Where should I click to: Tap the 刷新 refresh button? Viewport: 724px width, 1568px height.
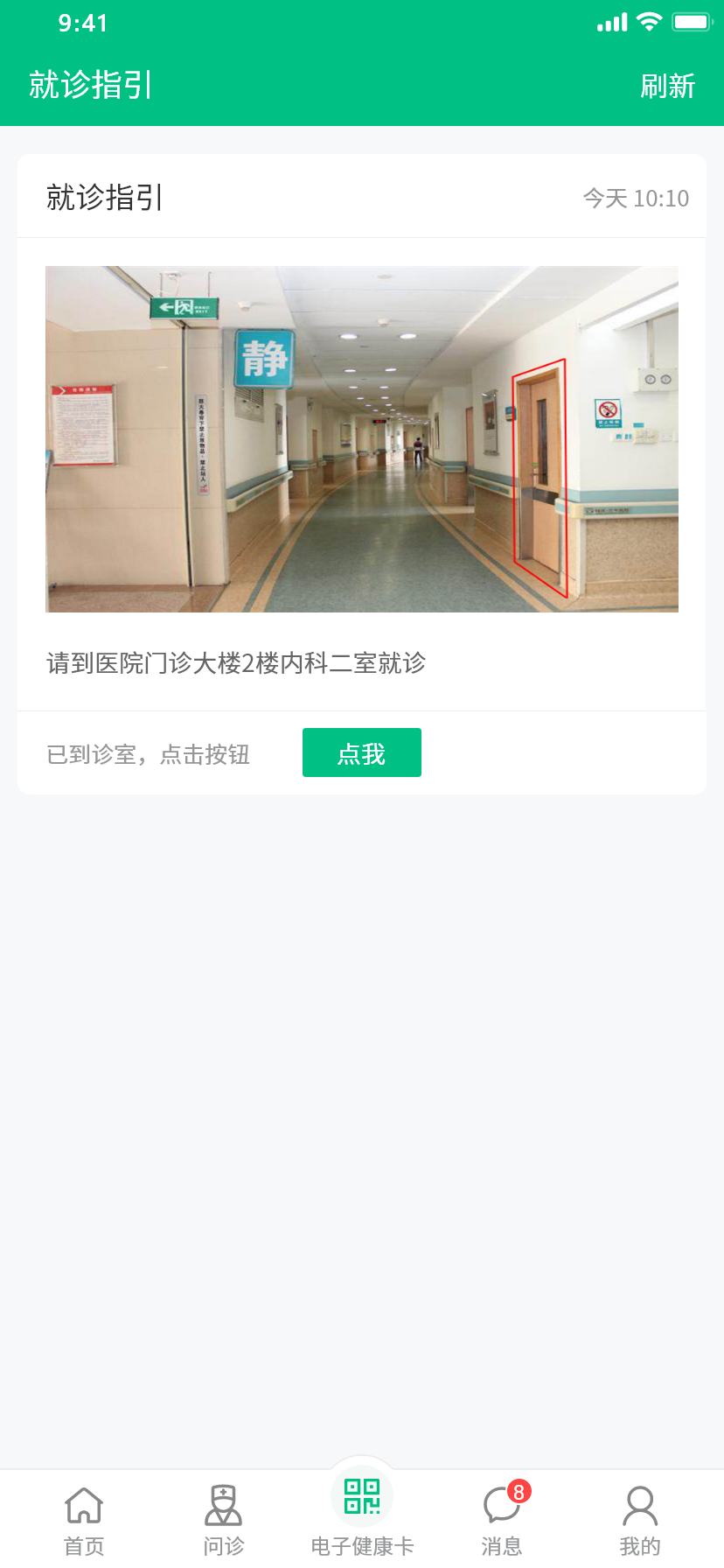pos(667,86)
